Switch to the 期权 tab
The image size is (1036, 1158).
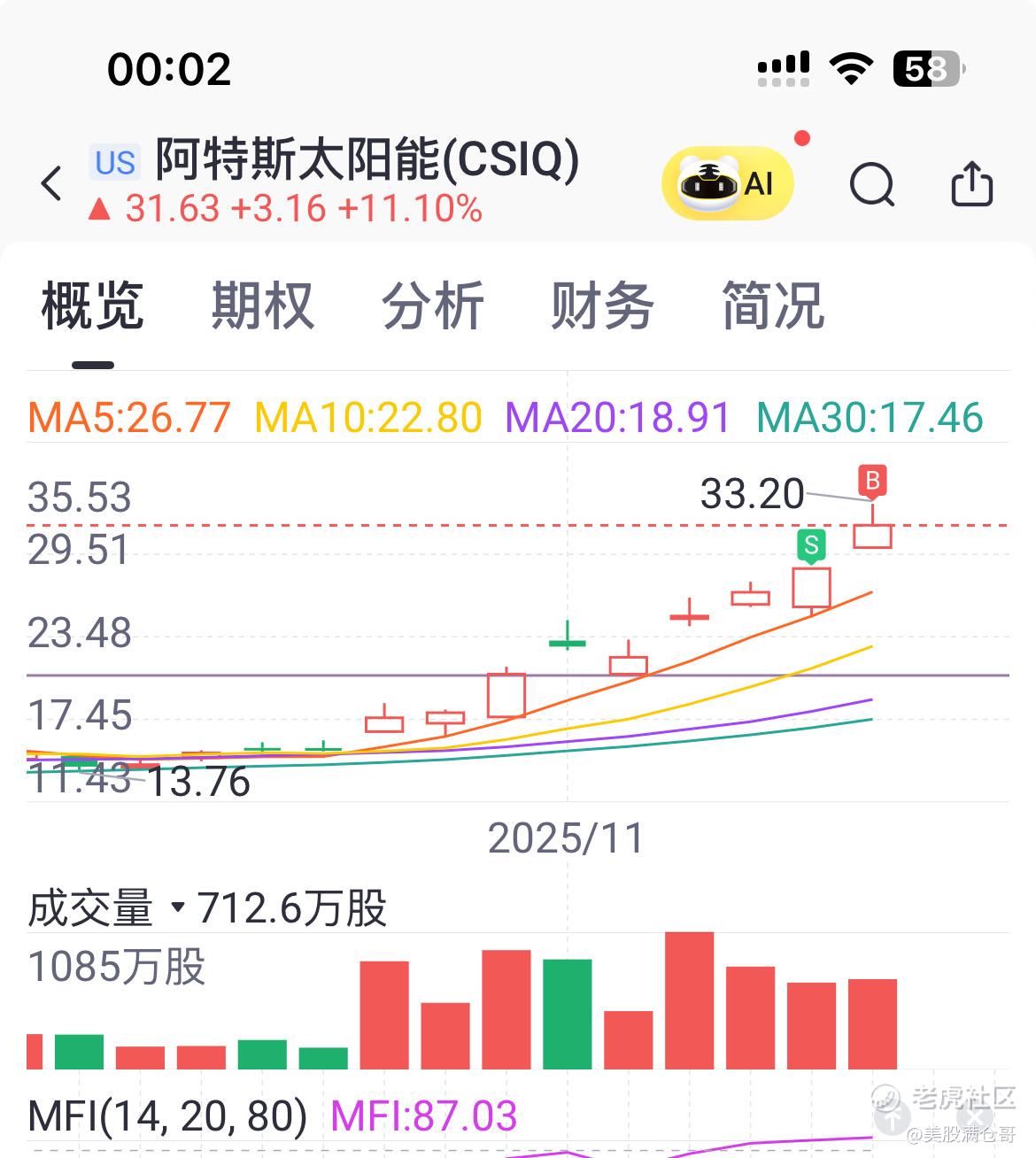click(x=262, y=306)
